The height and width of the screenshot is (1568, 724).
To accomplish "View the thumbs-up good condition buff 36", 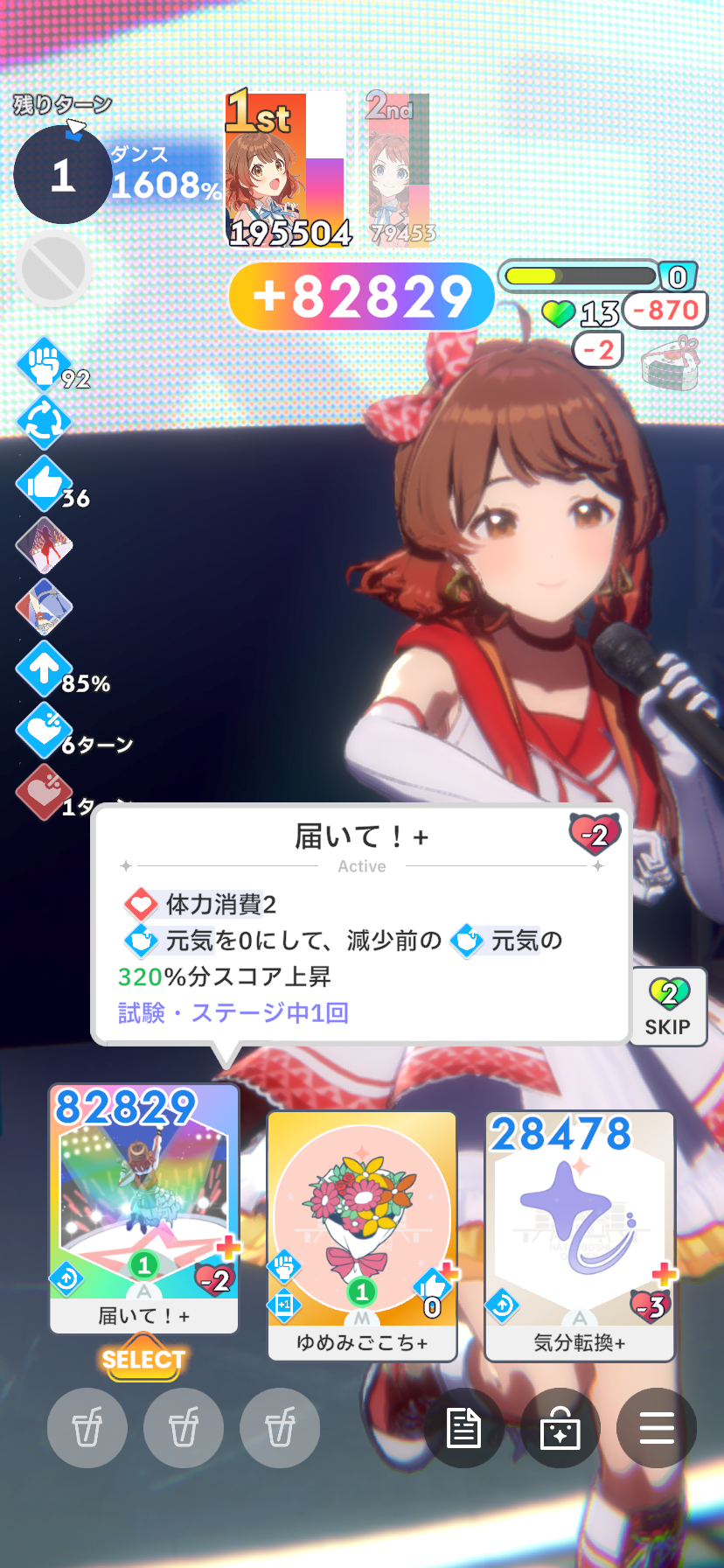I will pos(44,483).
